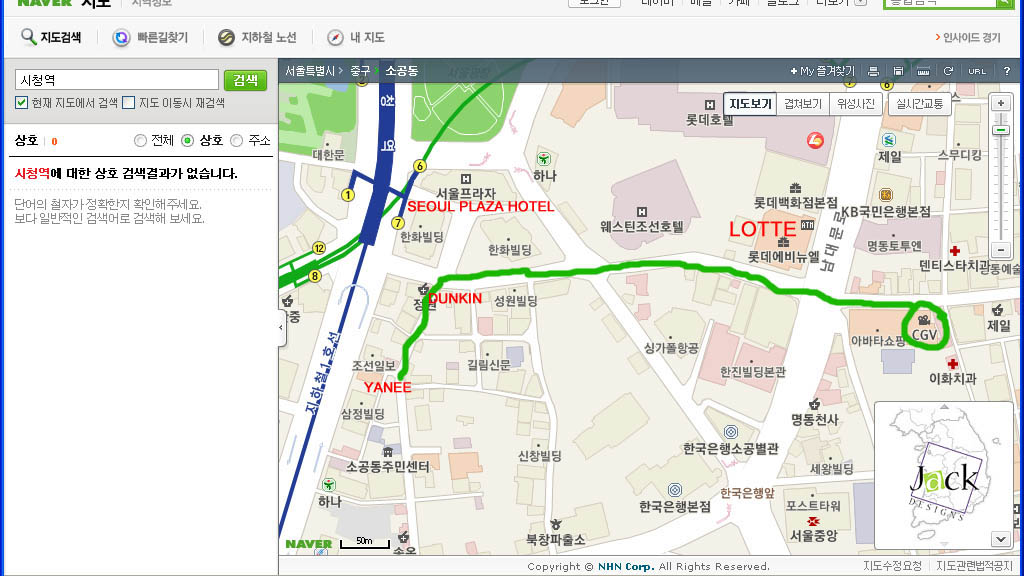Print the map via printer icon

[x=873, y=71]
